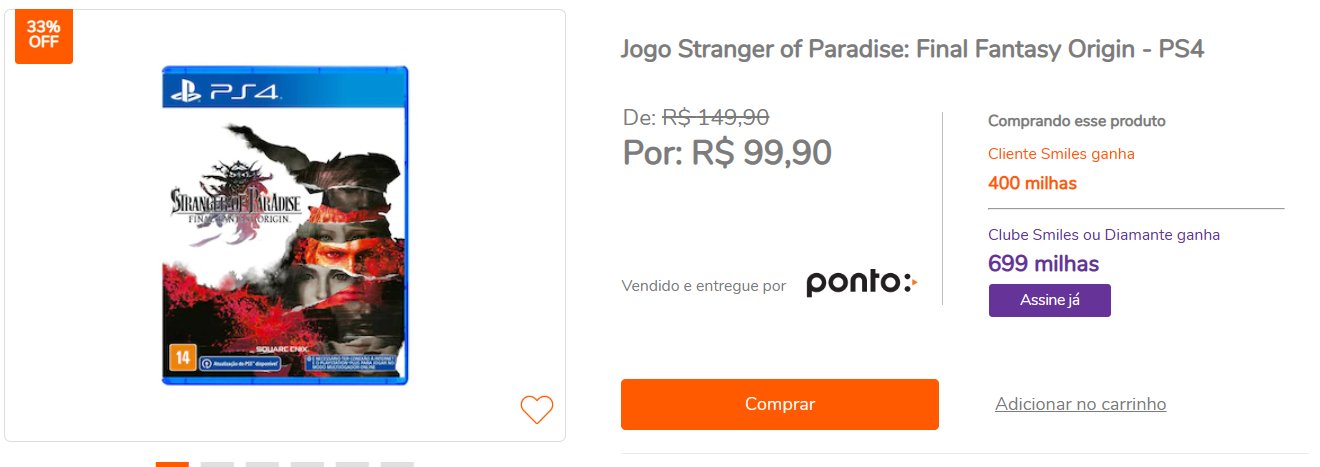Select Adicionar no carrinho link
1320x467 pixels.
click(1080, 404)
